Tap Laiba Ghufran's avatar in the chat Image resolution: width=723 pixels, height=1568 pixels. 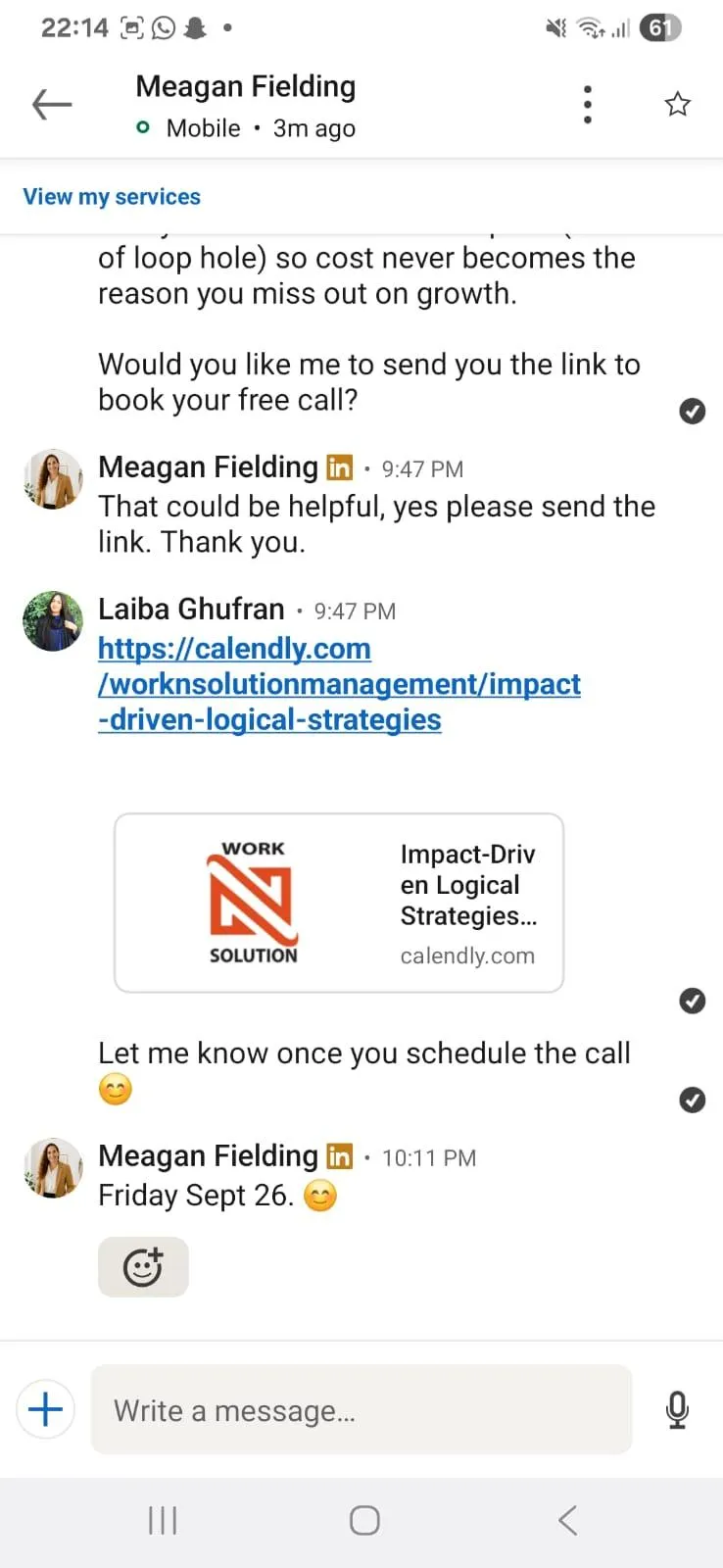pyautogui.click(x=53, y=621)
